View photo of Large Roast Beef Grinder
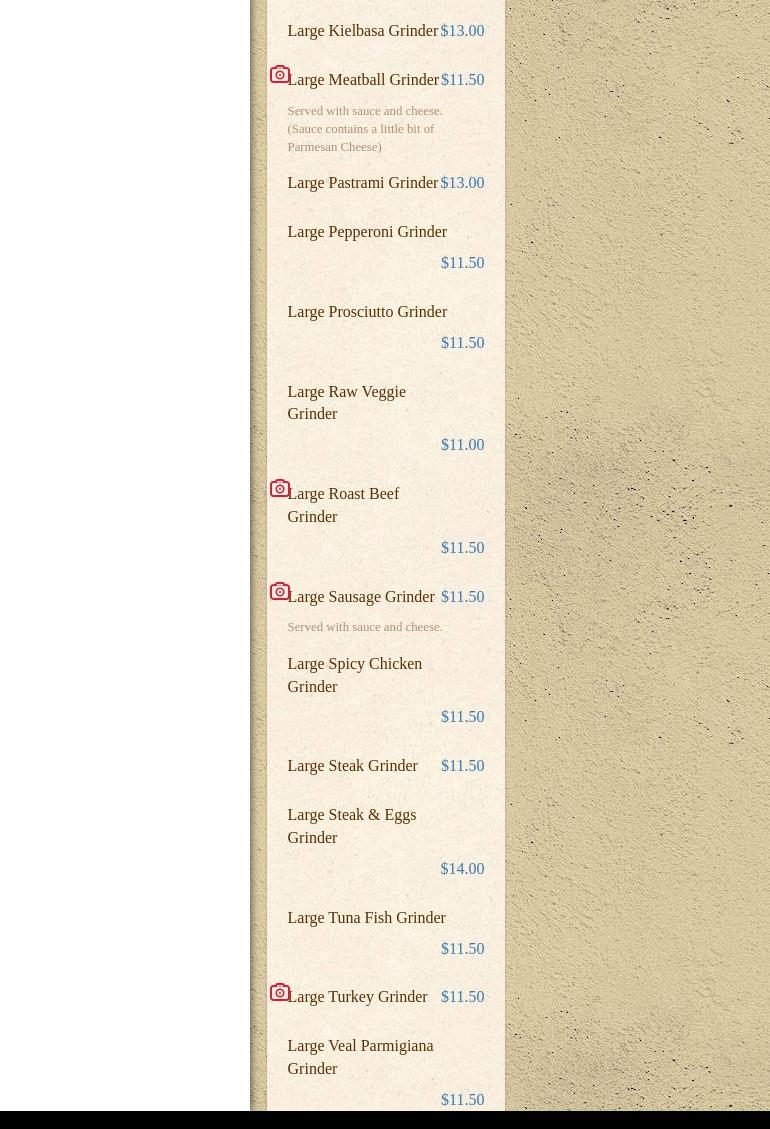 (280, 489)
